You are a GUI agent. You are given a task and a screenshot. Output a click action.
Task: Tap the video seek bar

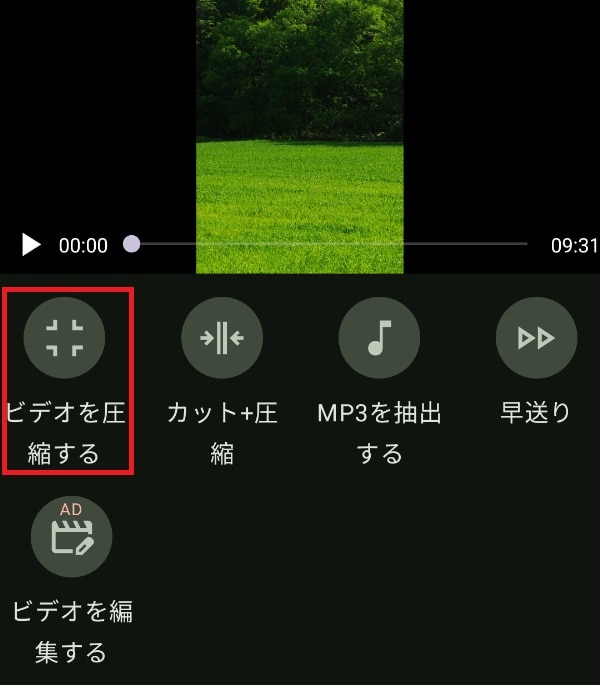point(330,244)
